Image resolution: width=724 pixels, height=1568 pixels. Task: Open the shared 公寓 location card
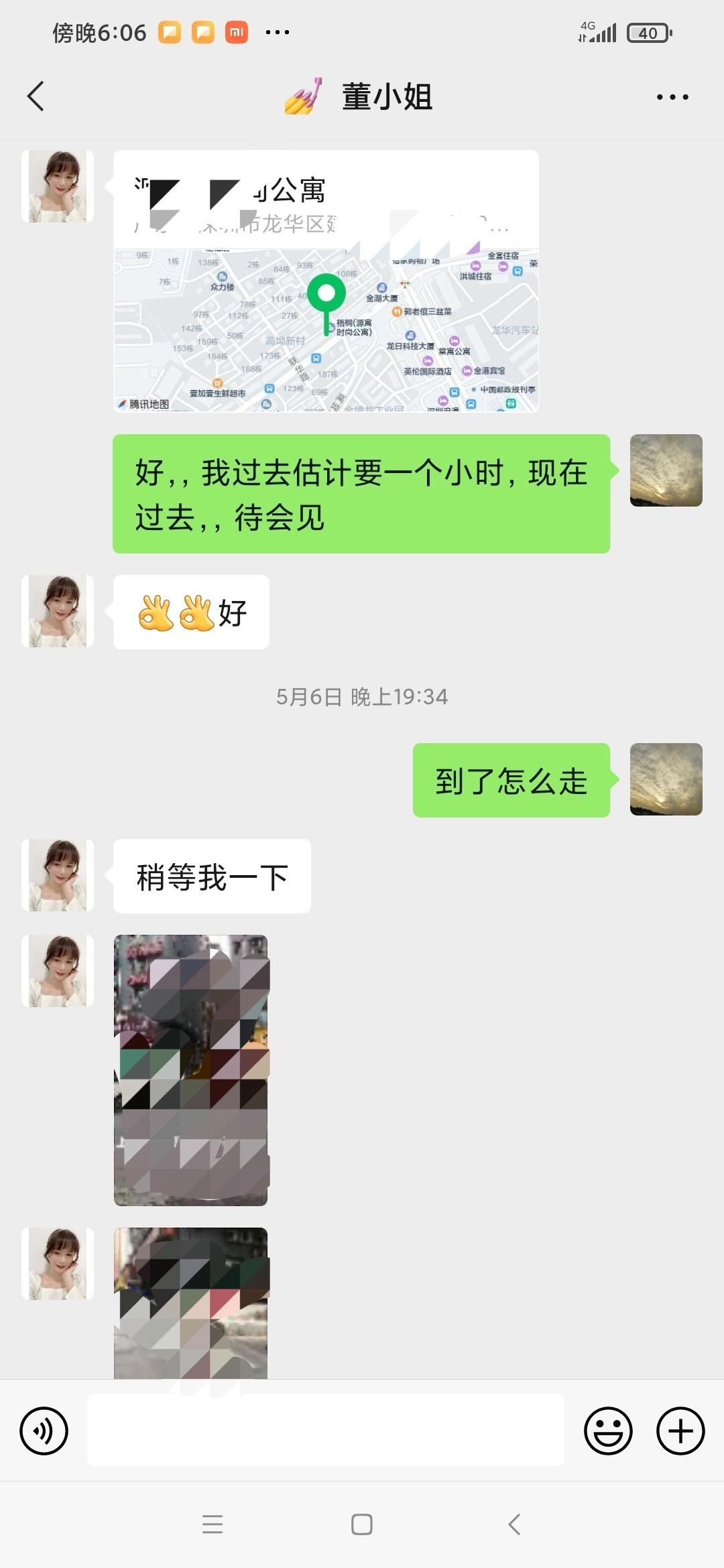pos(326,281)
